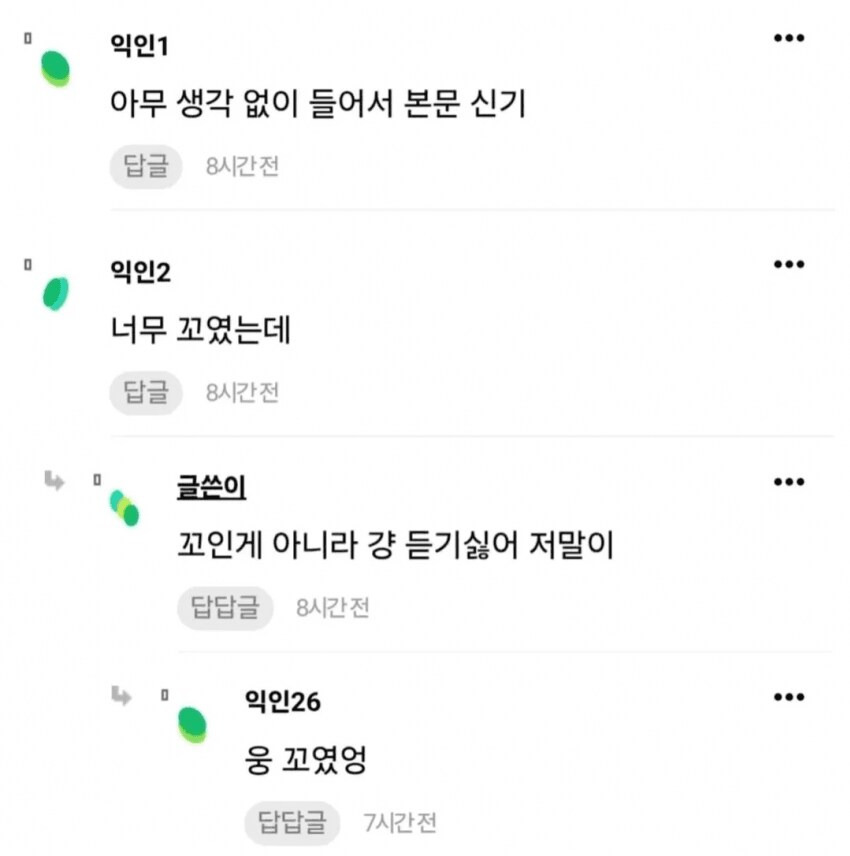This screenshot has height=856, width=850.
Task: Click 익인2's green profile avatar
Action: pyautogui.click(x=55, y=291)
